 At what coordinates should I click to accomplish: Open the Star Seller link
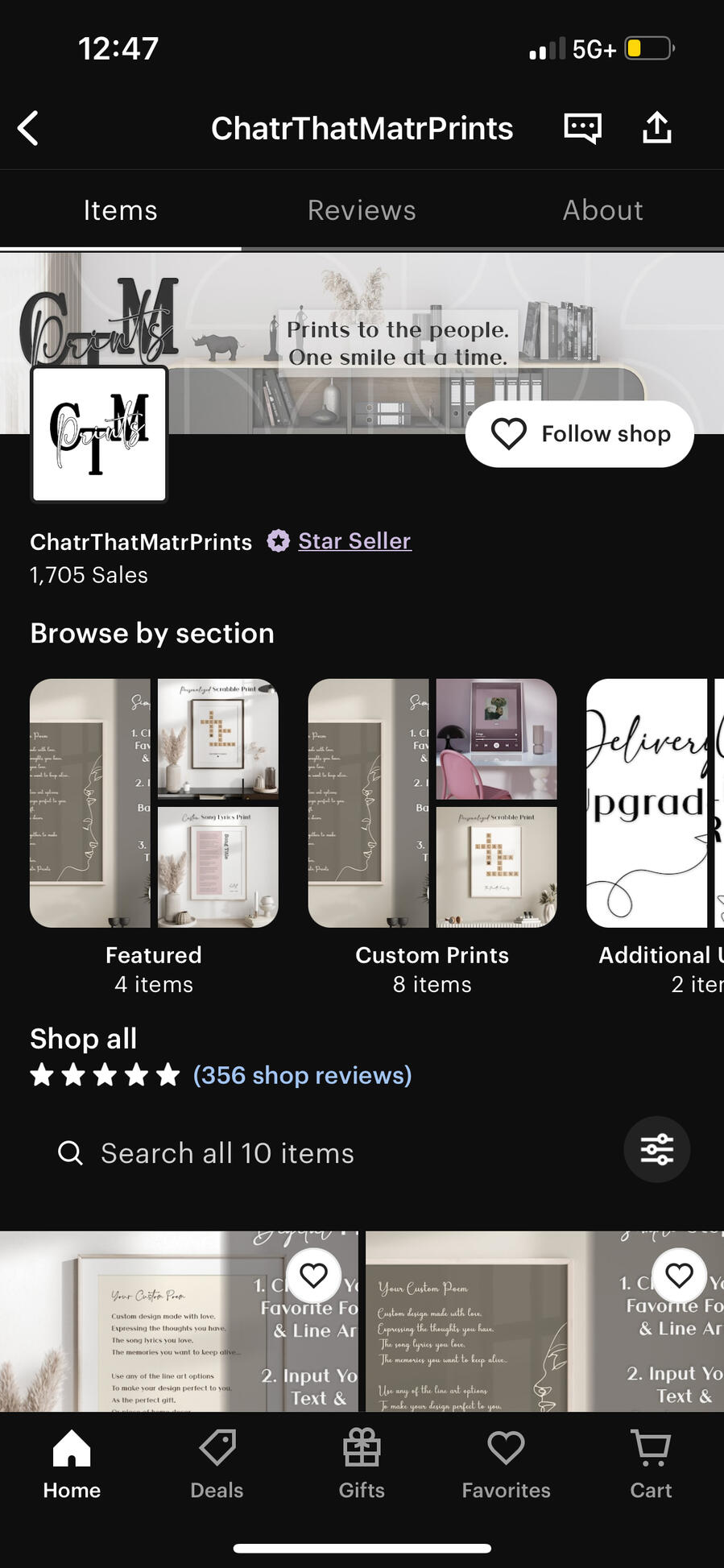pos(354,541)
